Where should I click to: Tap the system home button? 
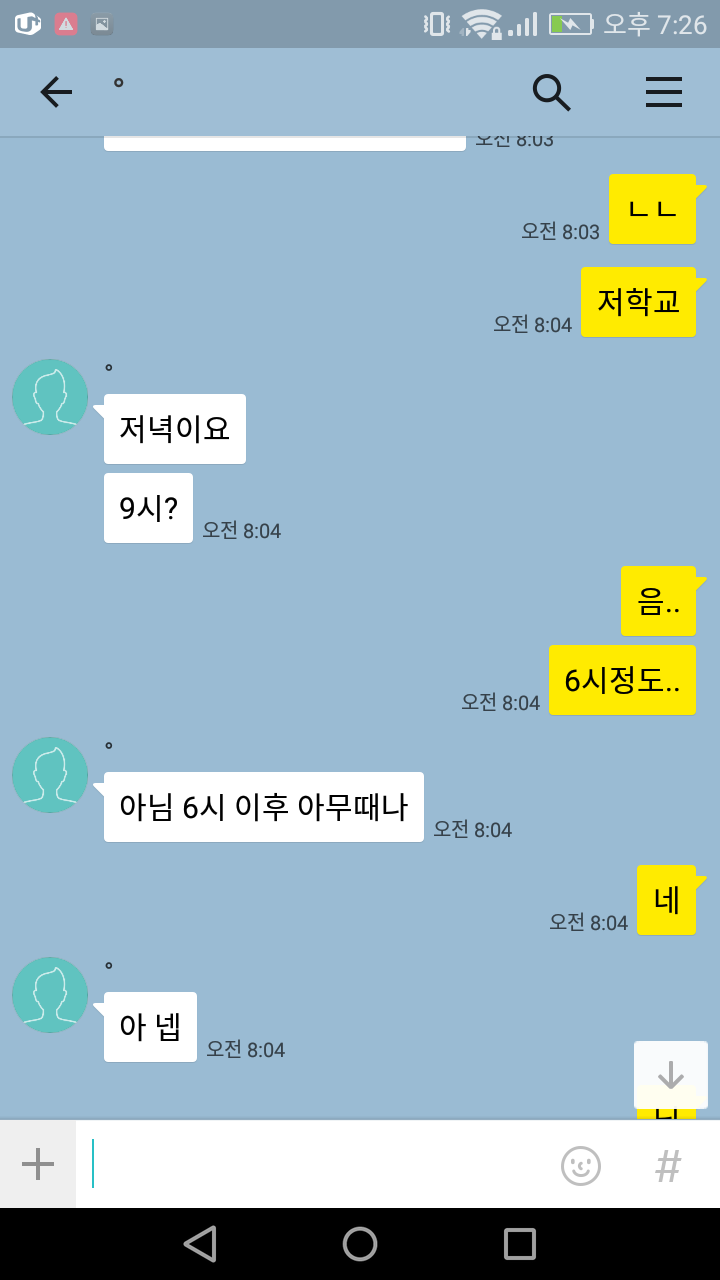coord(360,1244)
